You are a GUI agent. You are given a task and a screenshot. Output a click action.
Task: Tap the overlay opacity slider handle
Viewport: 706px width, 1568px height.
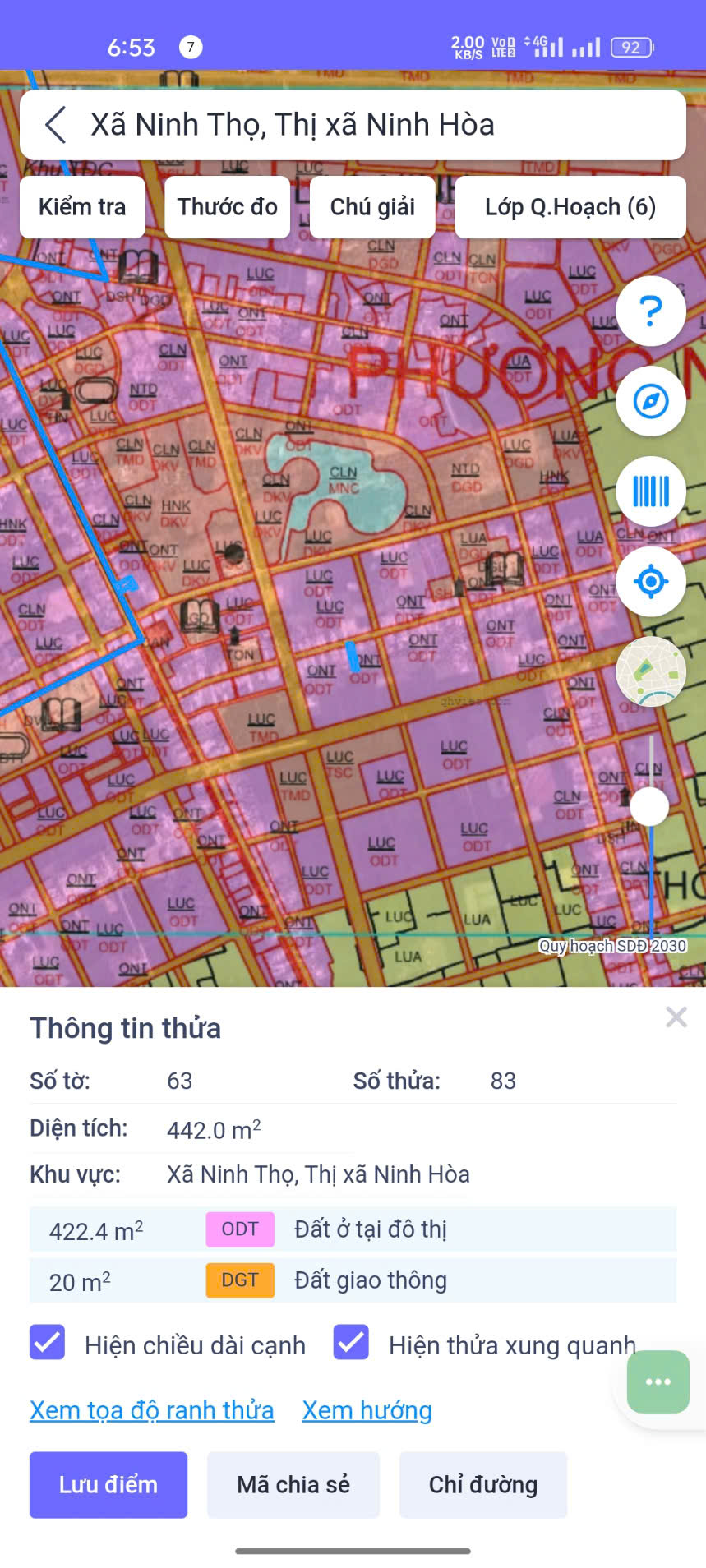pyautogui.click(x=649, y=806)
